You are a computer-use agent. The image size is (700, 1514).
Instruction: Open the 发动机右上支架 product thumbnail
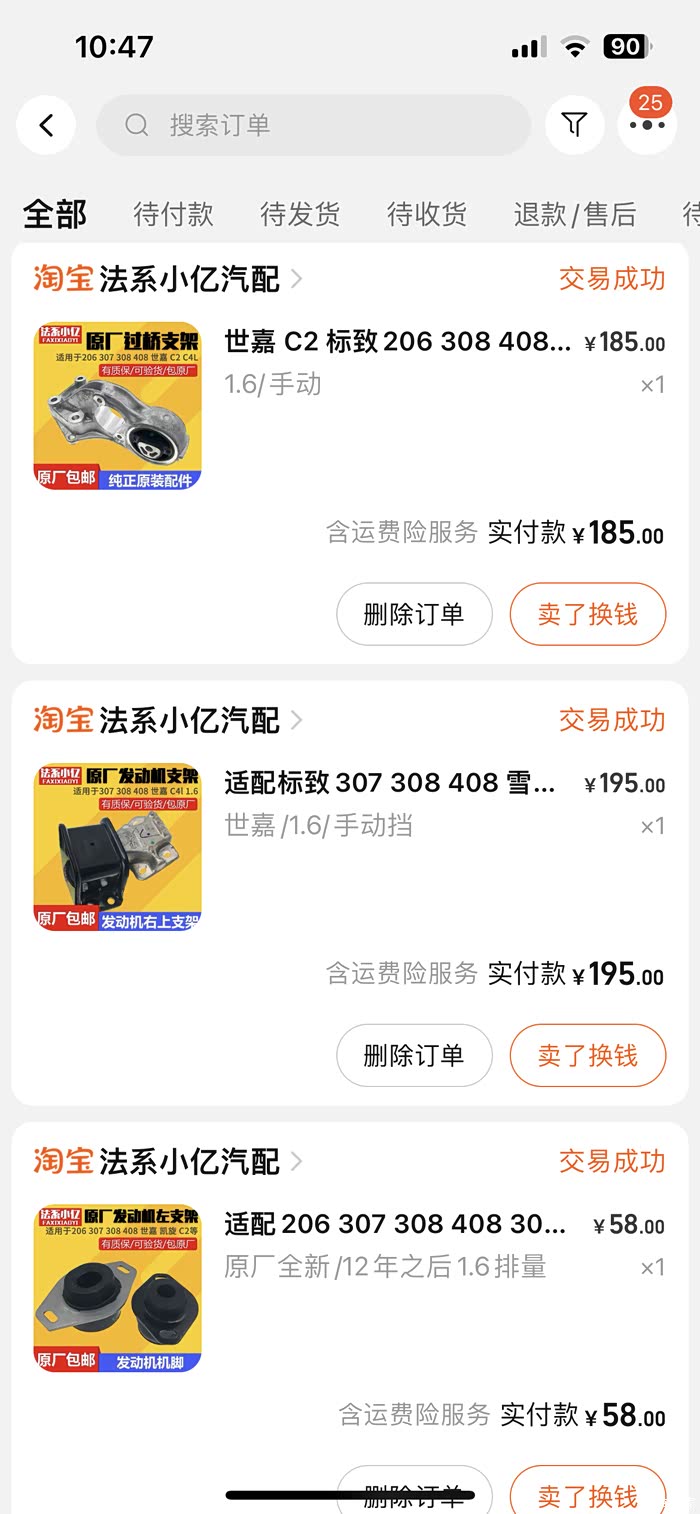117,847
